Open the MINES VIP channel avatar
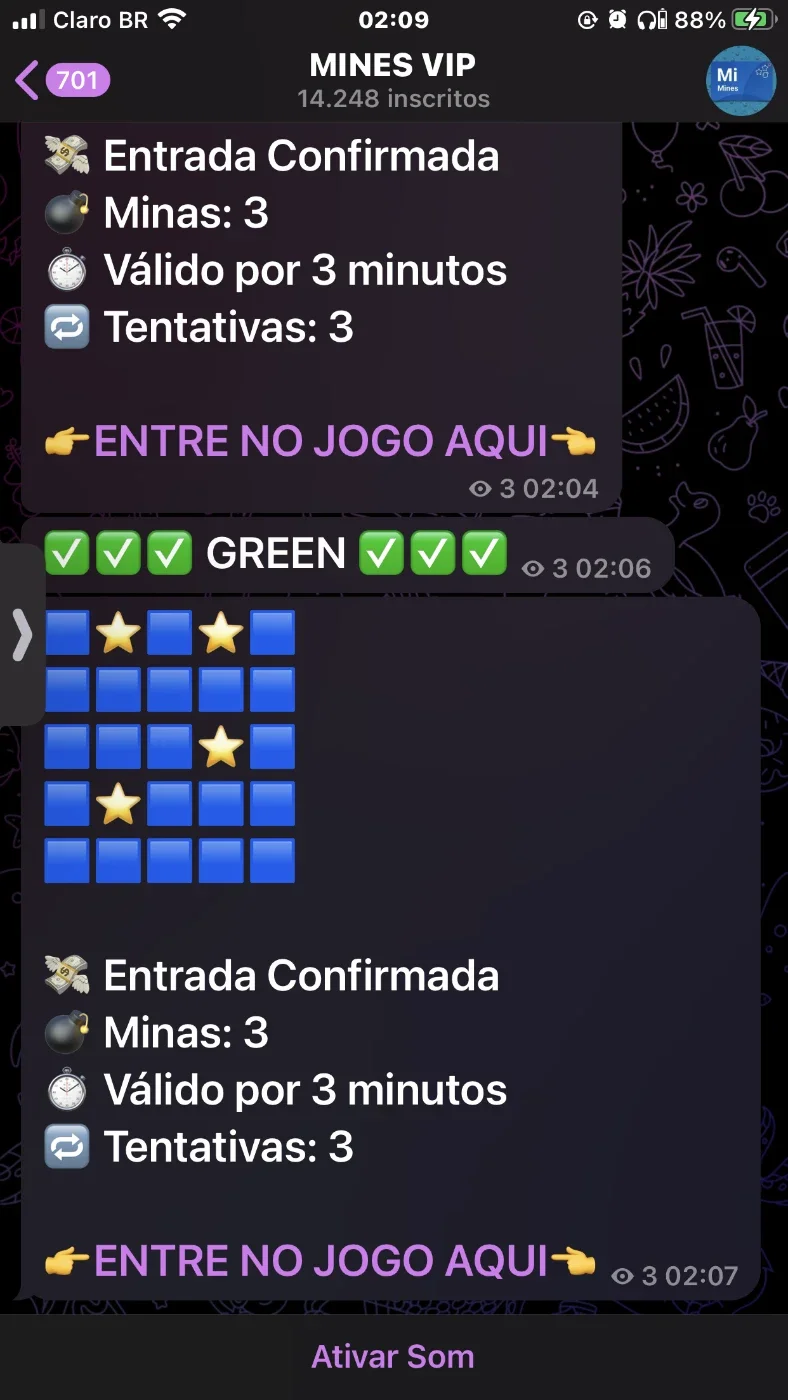Image resolution: width=788 pixels, height=1400 pixels. [741, 81]
